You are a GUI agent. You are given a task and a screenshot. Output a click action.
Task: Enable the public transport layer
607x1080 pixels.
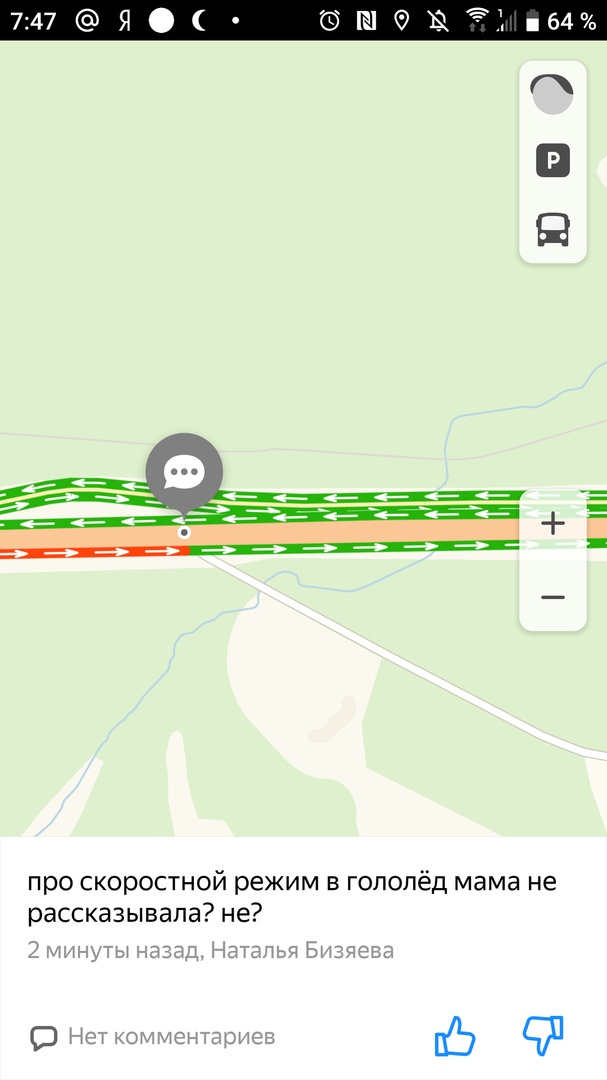pyautogui.click(x=552, y=229)
